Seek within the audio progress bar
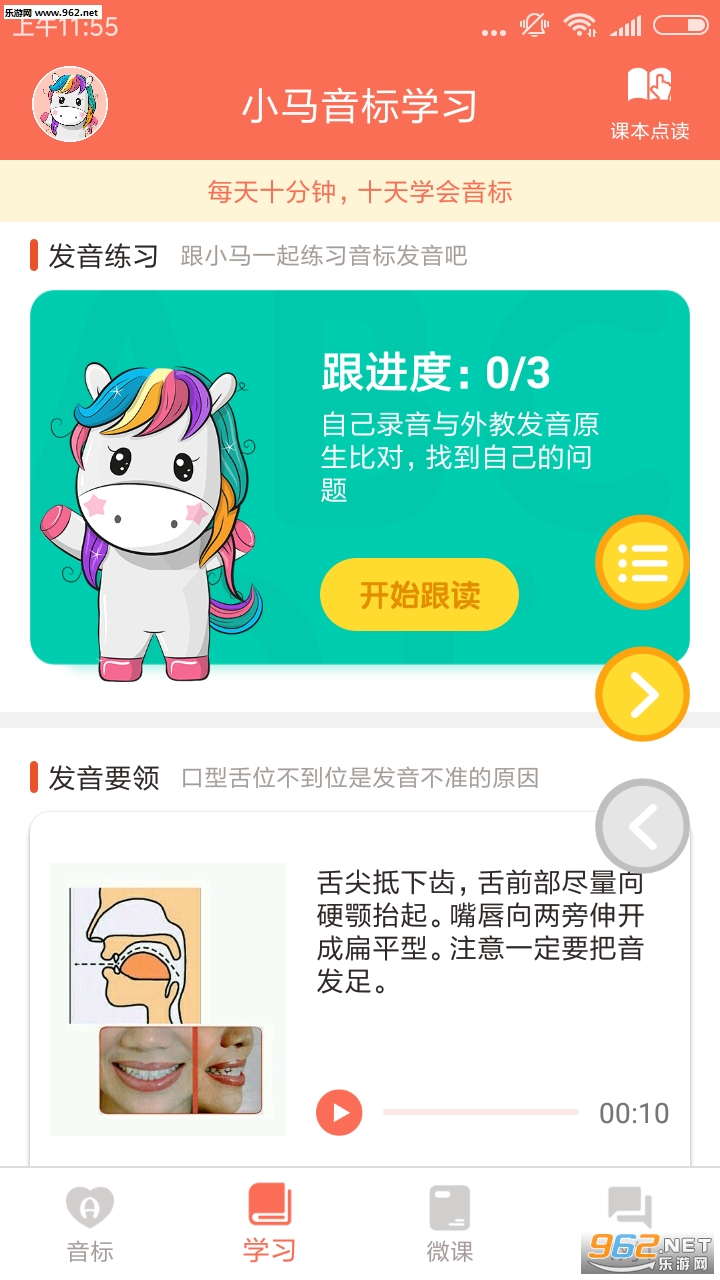The image size is (720, 1280). [481, 1112]
